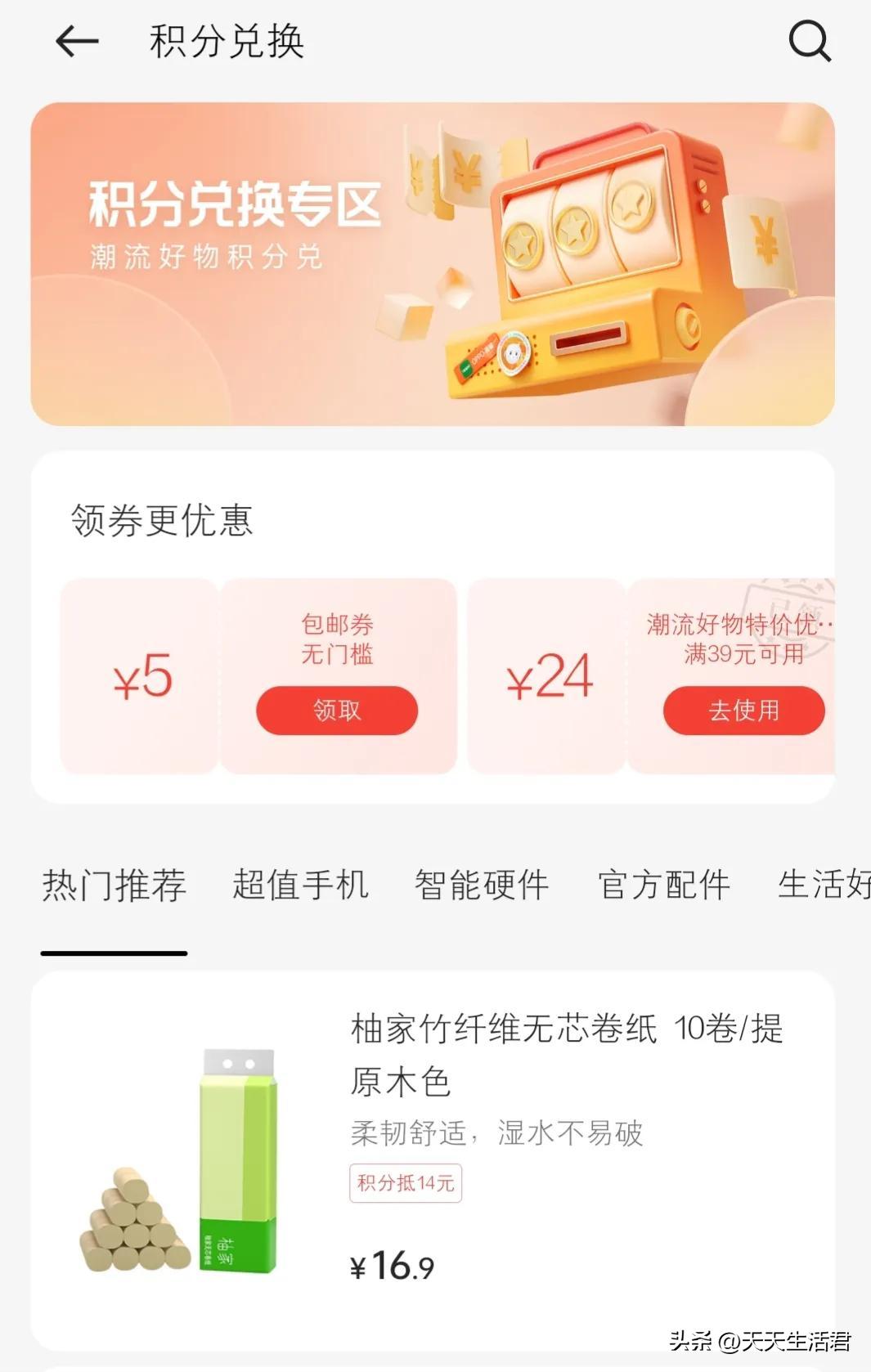The width and height of the screenshot is (871, 1372).
Task: Tap the 领券更优惠 section heading
Action: coord(162,522)
